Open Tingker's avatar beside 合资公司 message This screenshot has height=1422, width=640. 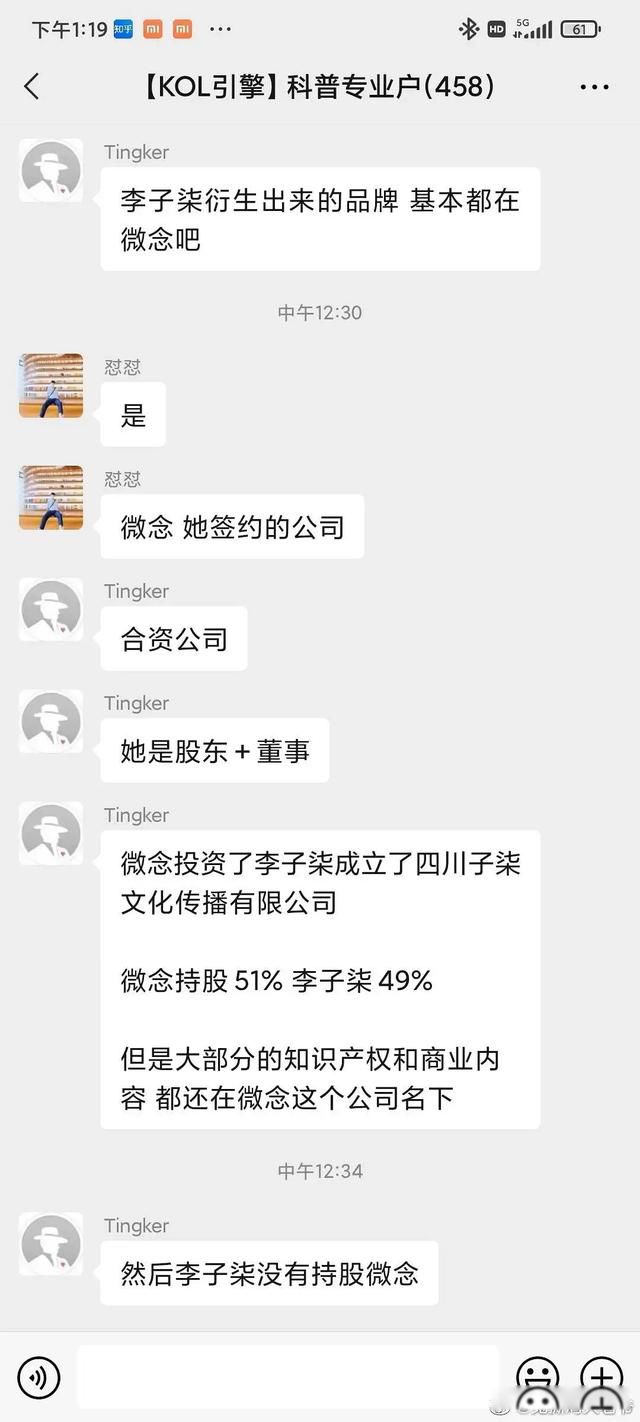pyautogui.click(x=51, y=610)
